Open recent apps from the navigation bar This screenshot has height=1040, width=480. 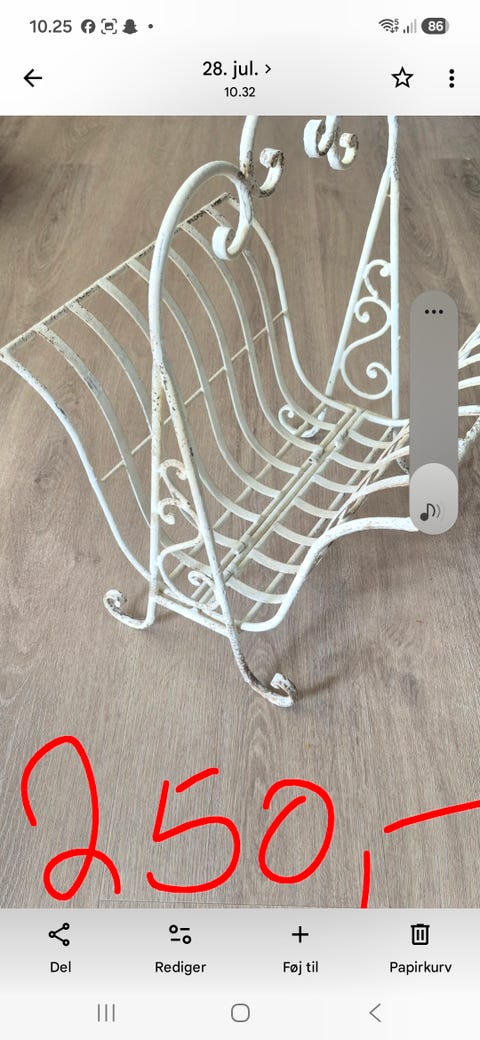[x=106, y=1013]
